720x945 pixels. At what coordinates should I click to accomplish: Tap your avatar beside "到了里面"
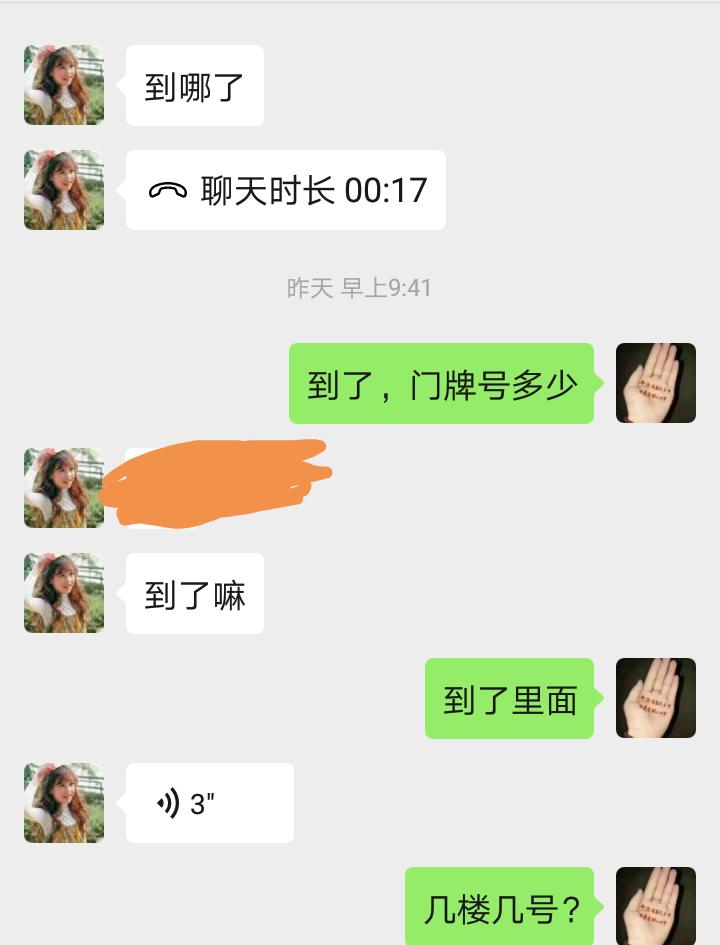656,698
